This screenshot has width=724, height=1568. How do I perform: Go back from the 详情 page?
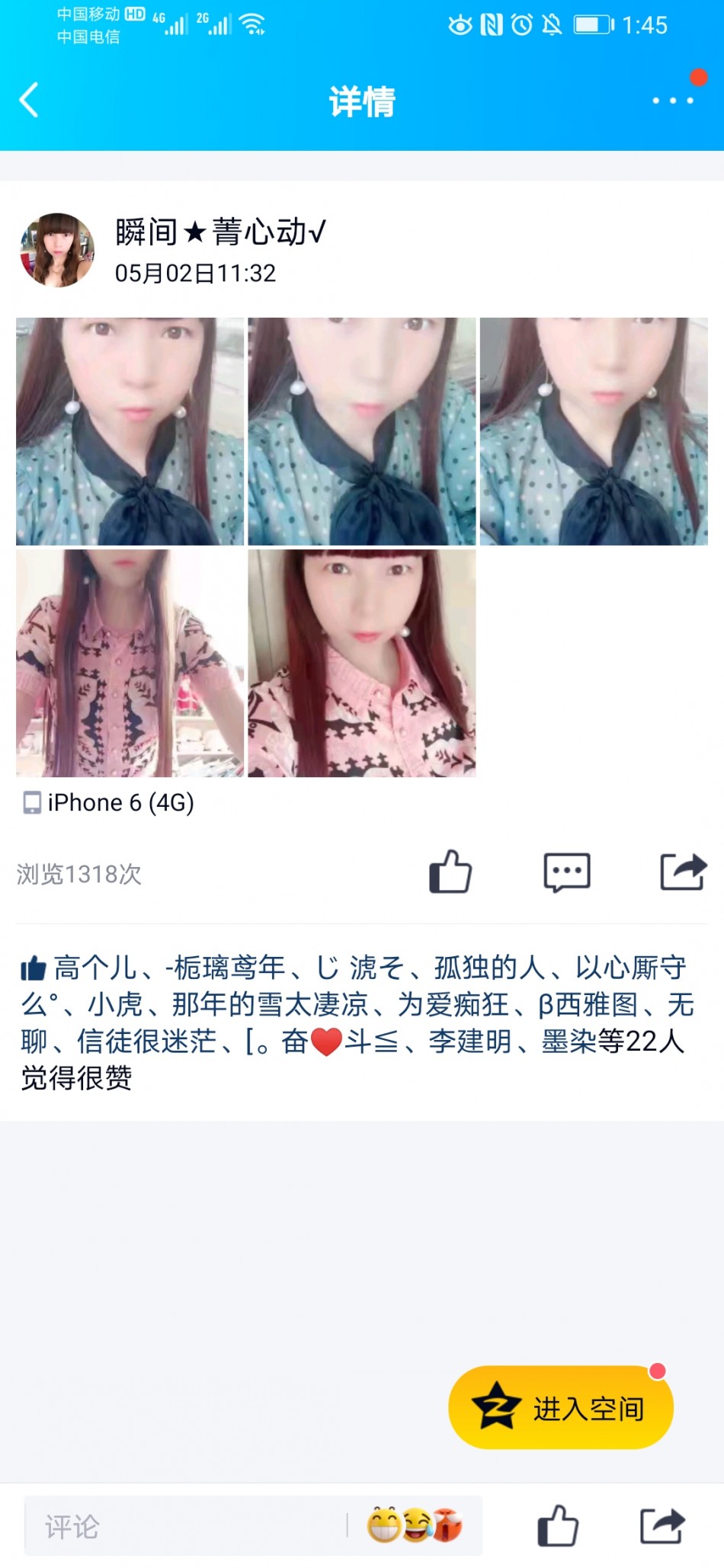pyautogui.click(x=29, y=101)
